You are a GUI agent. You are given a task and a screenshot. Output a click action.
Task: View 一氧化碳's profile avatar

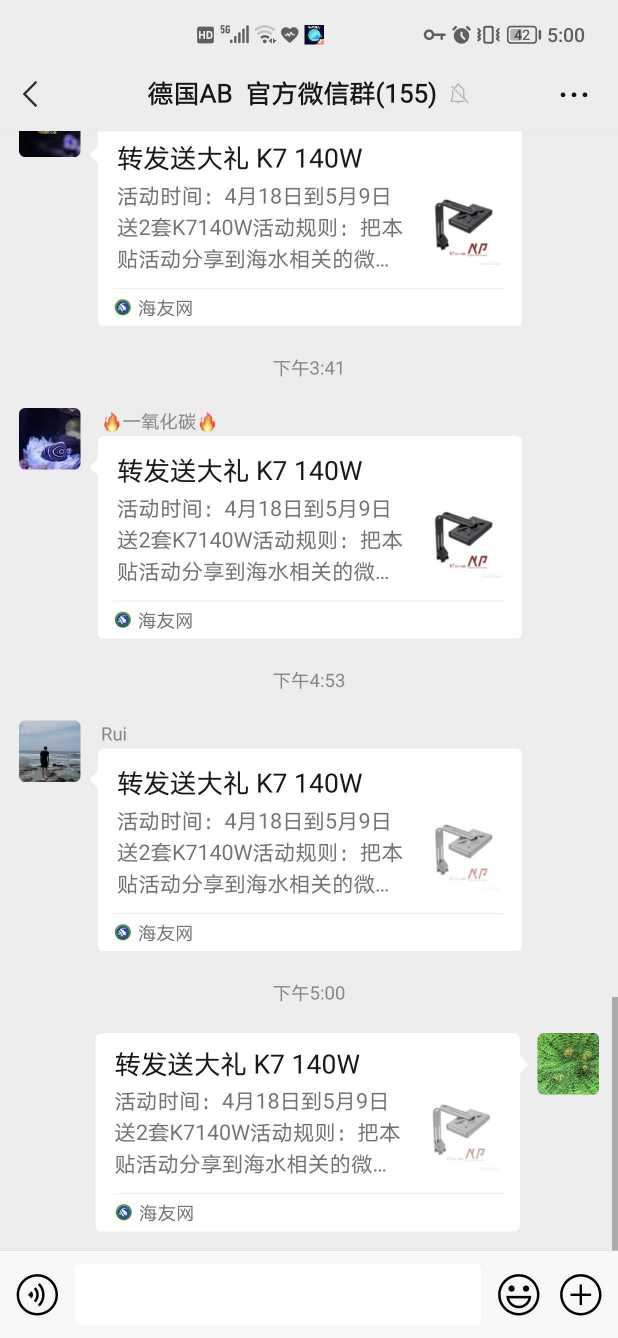pos(50,439)
